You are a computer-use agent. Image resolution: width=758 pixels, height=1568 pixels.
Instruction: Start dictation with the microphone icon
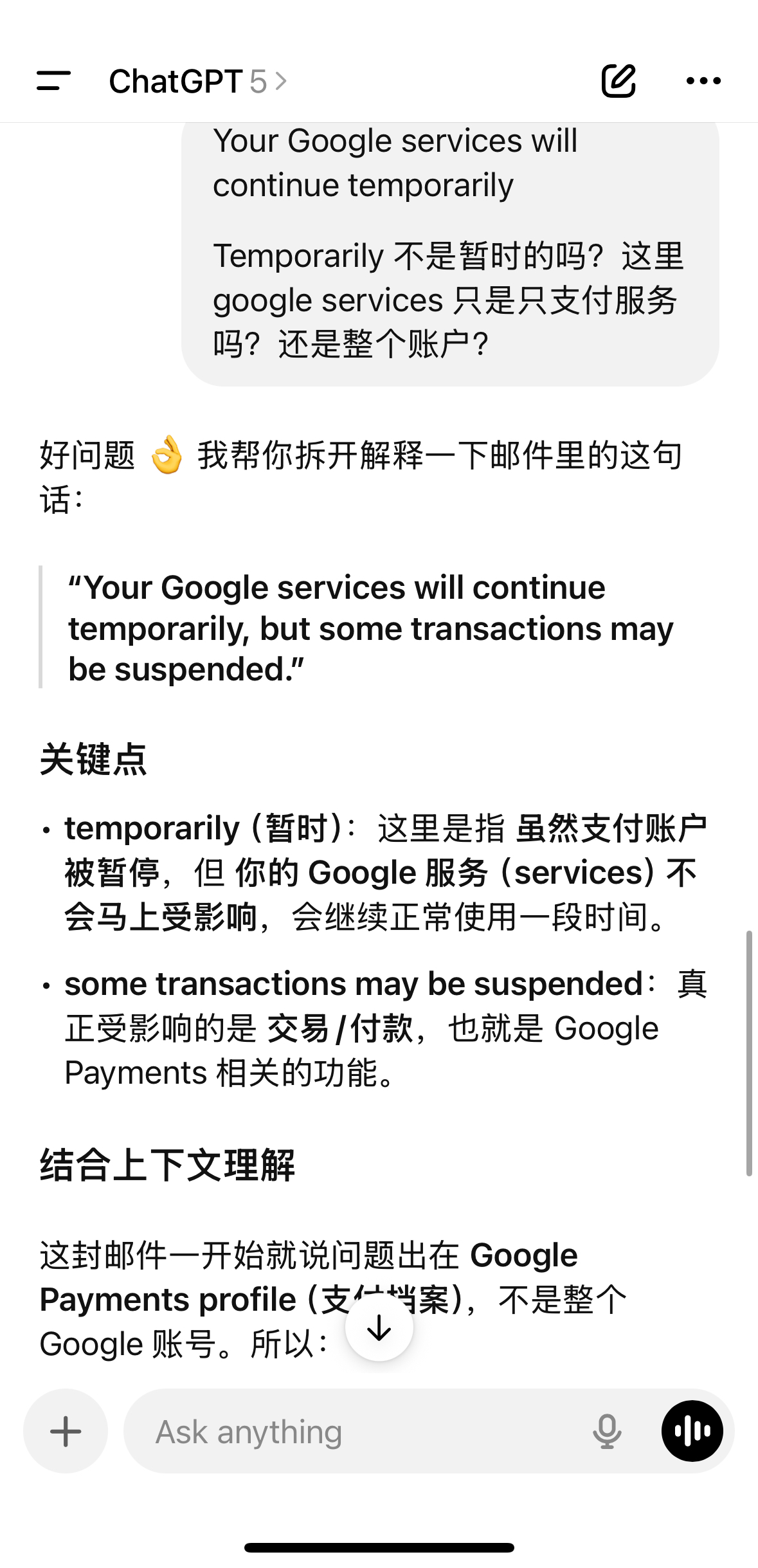[606, 1432]
